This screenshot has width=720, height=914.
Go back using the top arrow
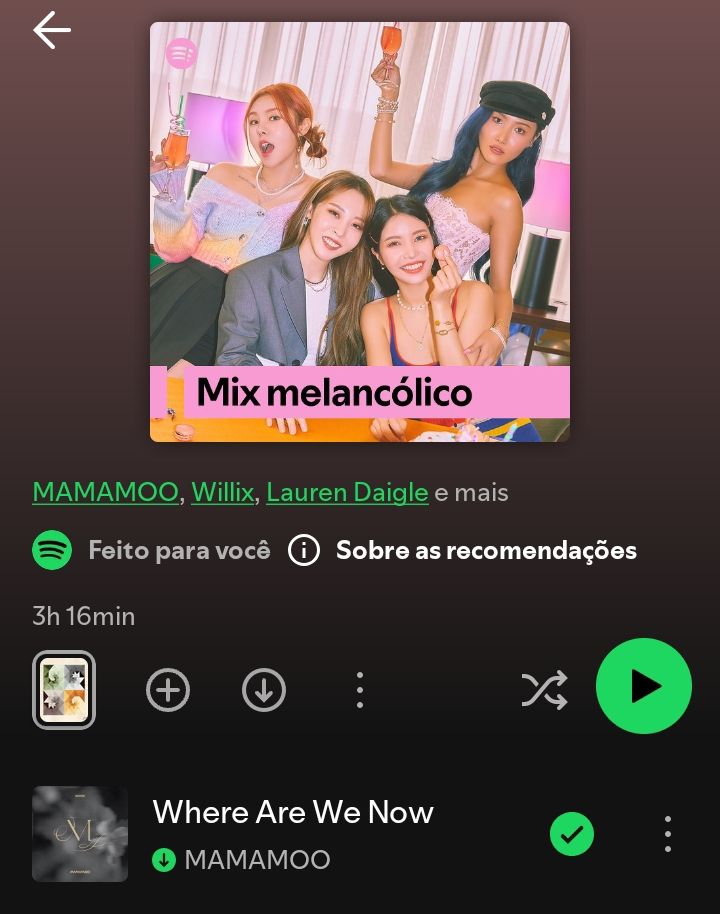52,31
